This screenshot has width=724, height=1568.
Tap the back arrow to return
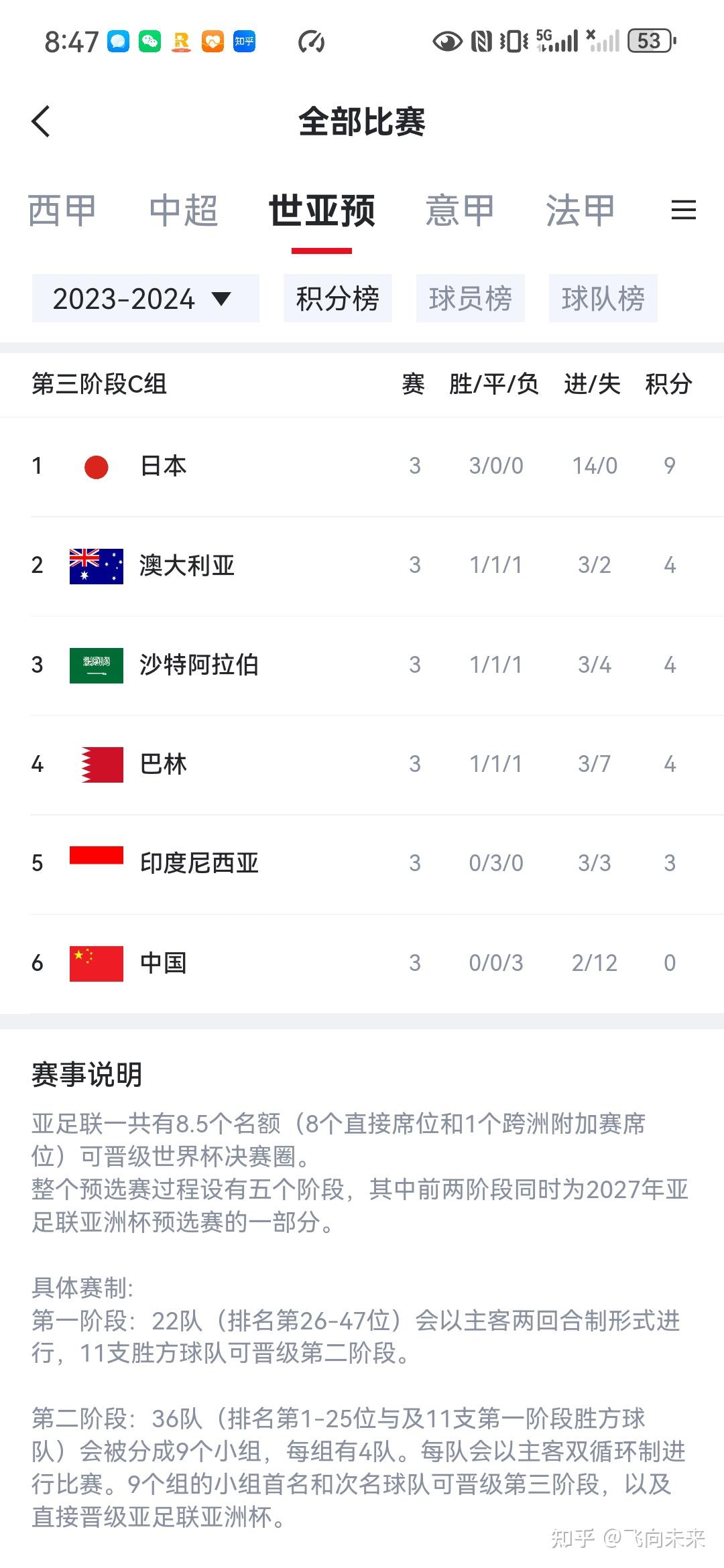(x=42, y=122)
